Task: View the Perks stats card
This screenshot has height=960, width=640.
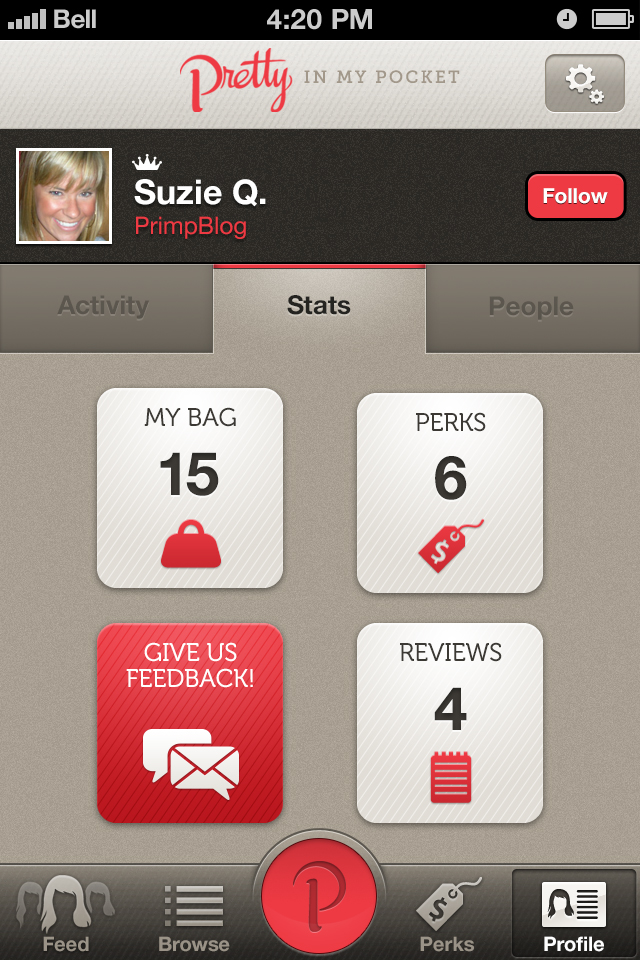Action: click(x=450, y=492)
